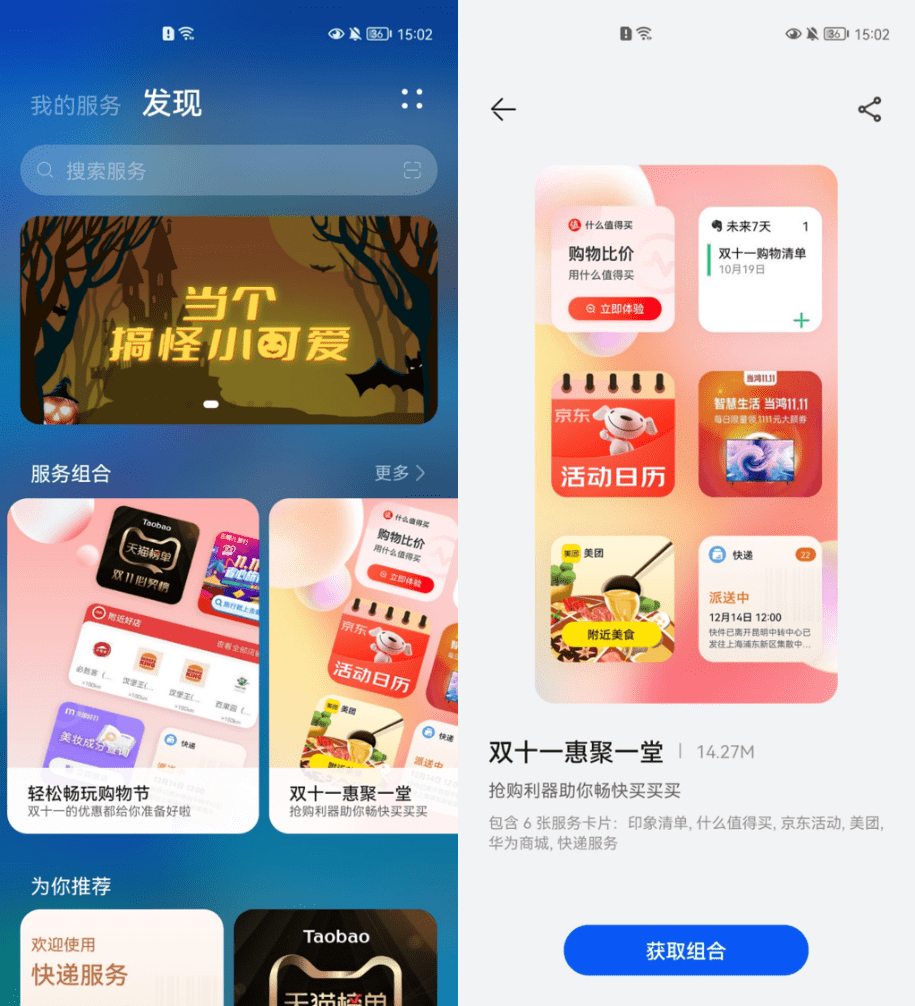Select the 发现 tab
This screenshot has height=1006, width=915.
point(172,103)
